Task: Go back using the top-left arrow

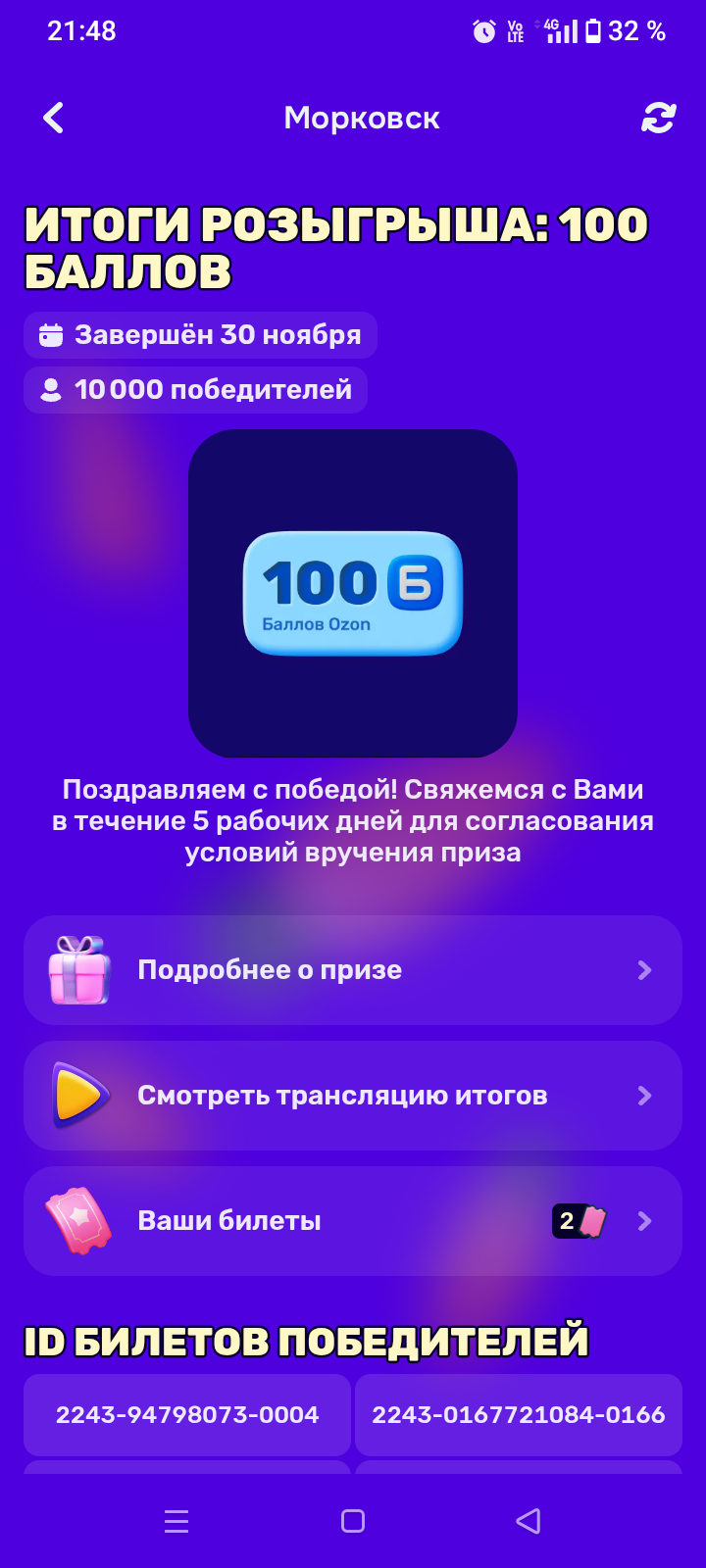Action: [x=54, y=119]
